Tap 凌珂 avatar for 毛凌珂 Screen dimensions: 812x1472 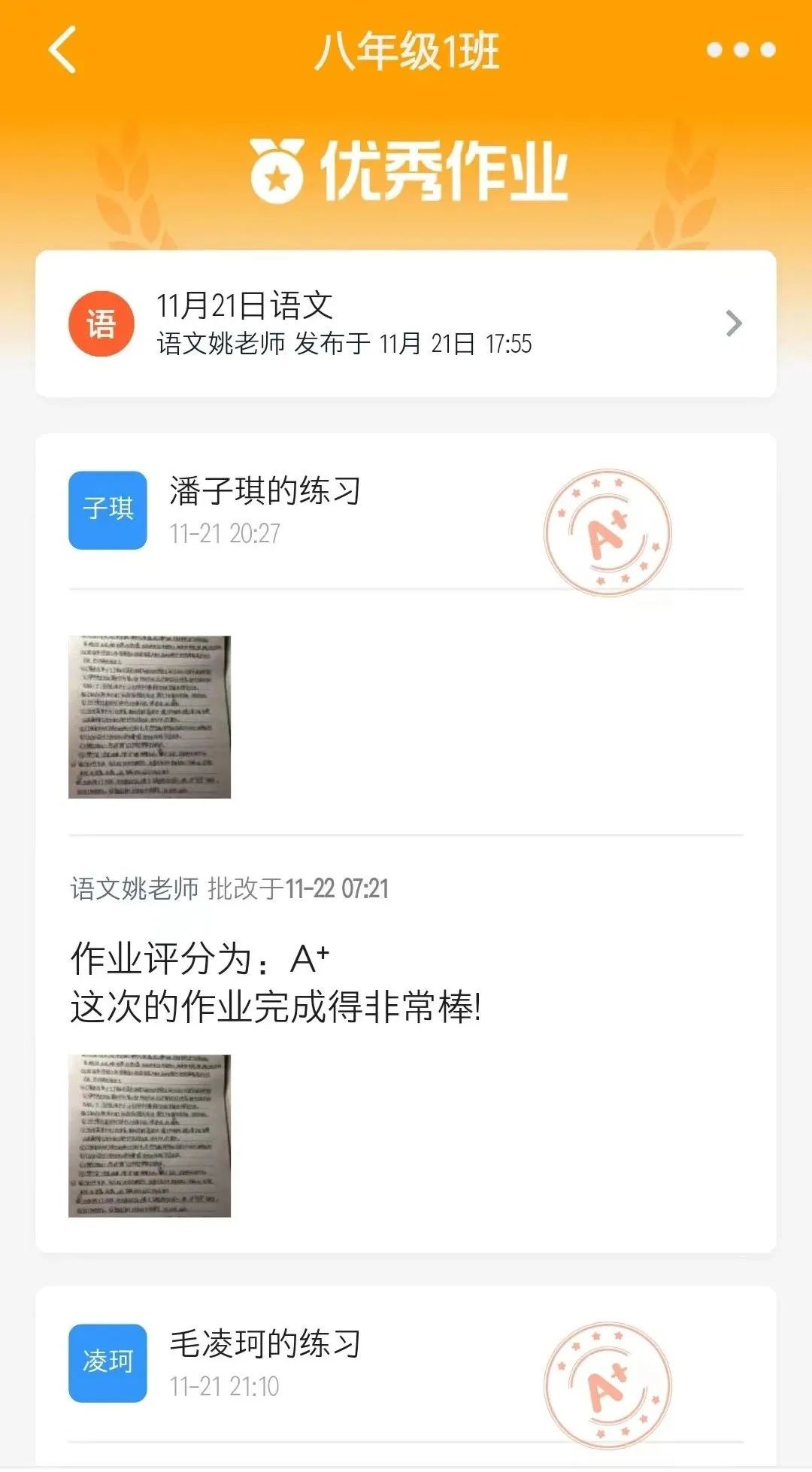[108, 1363]
